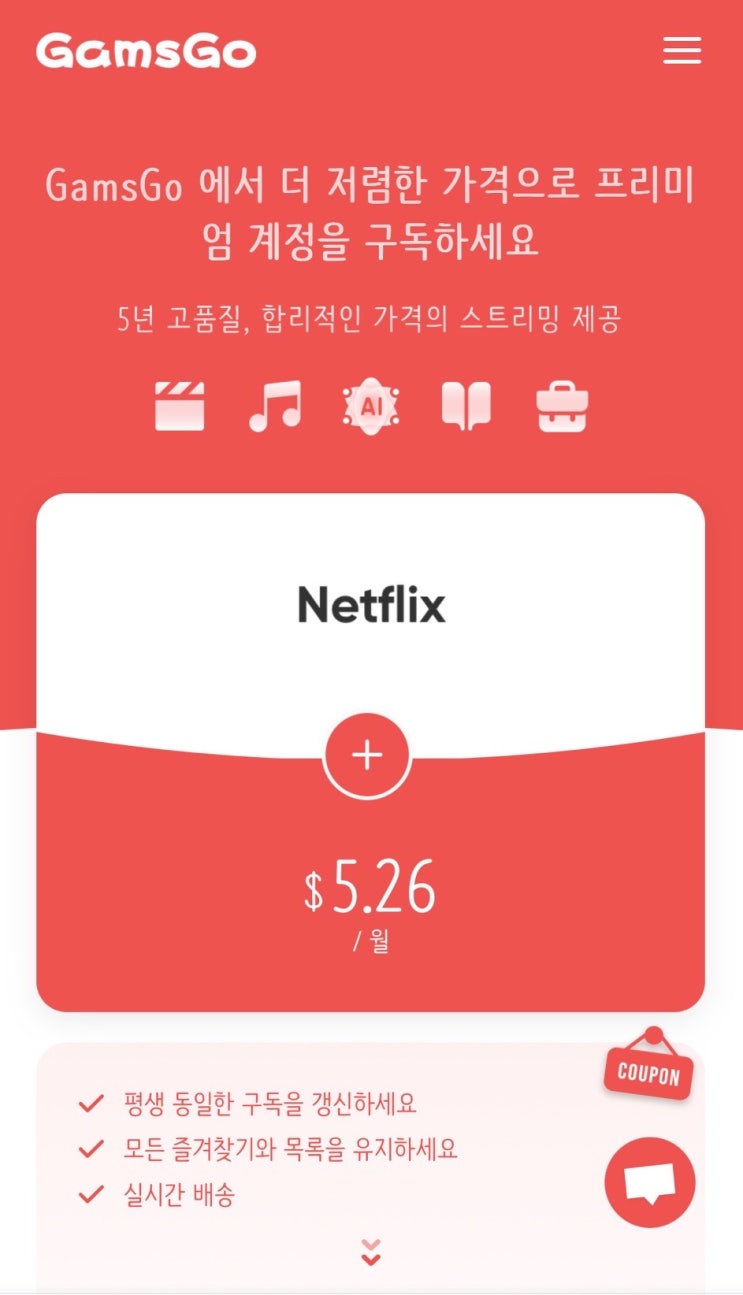Open the Netflix subscription card
743x1295 pixels.
pos(371,752)
